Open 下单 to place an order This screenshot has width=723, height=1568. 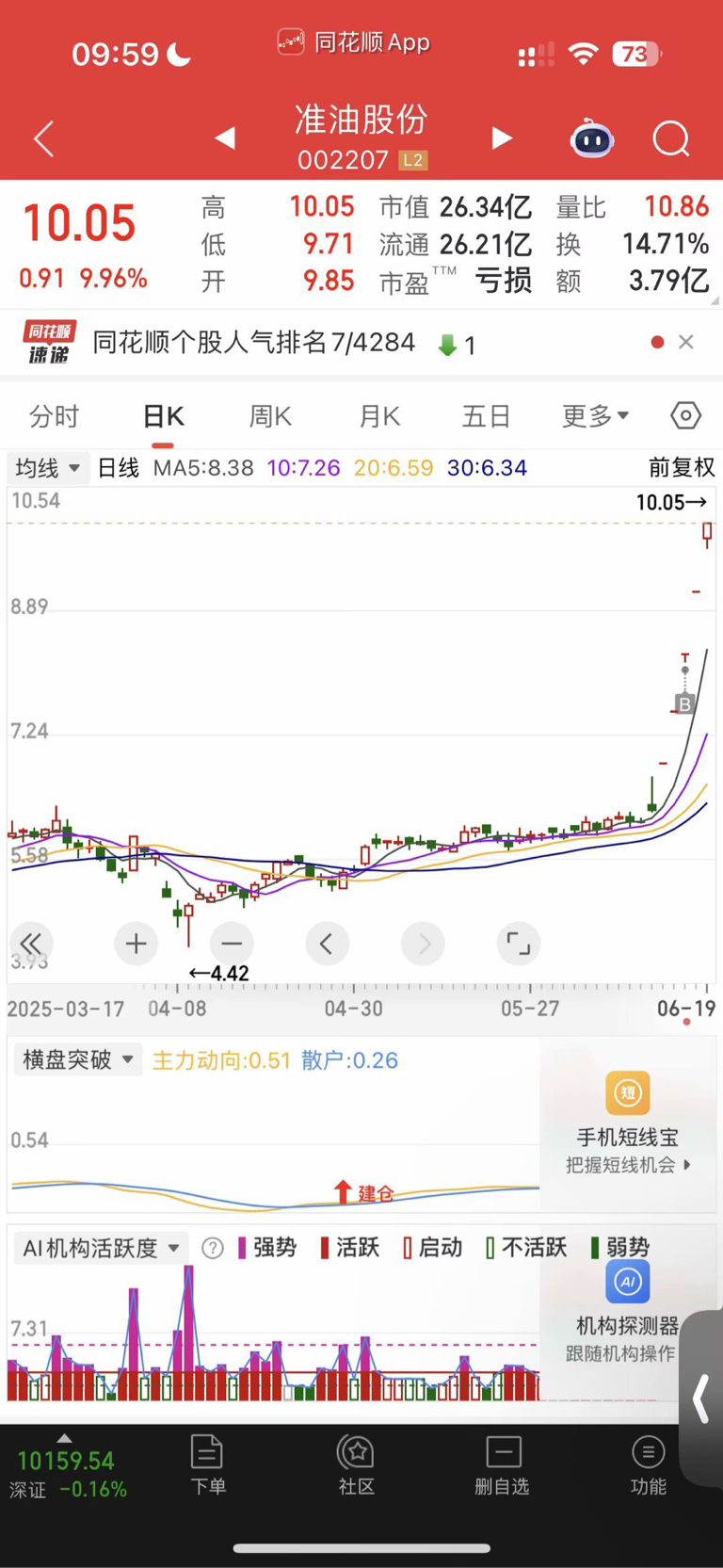click(x=207, y=1464)
